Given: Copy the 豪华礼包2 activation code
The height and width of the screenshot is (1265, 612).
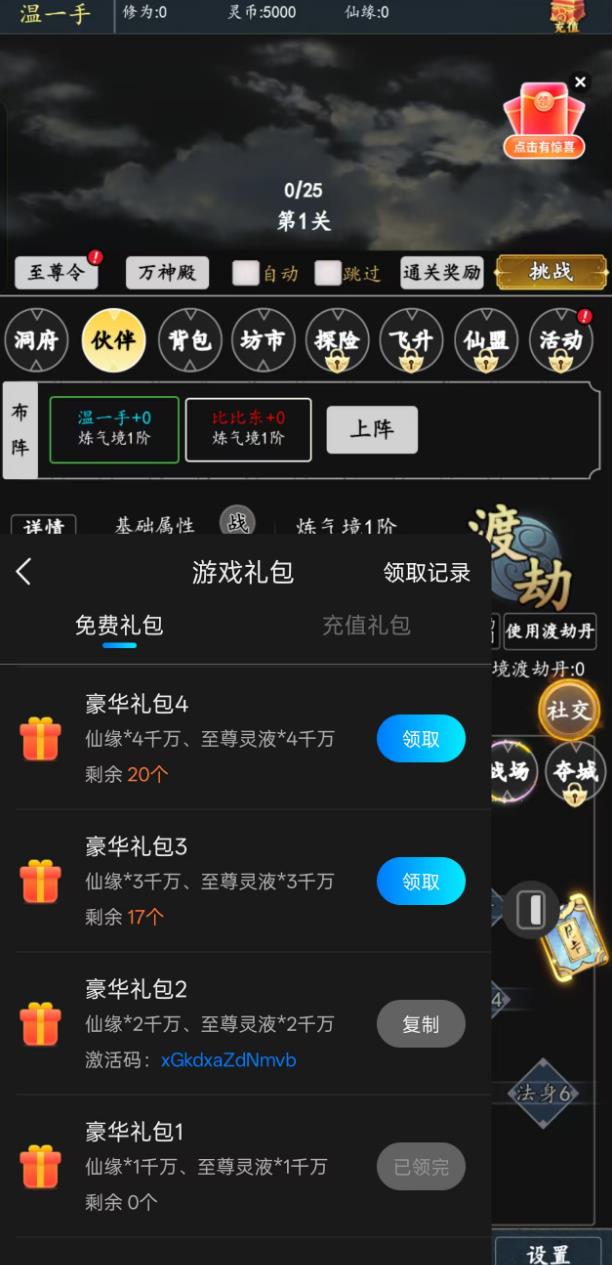Looking at the screenshot, I should point(421,1024).
